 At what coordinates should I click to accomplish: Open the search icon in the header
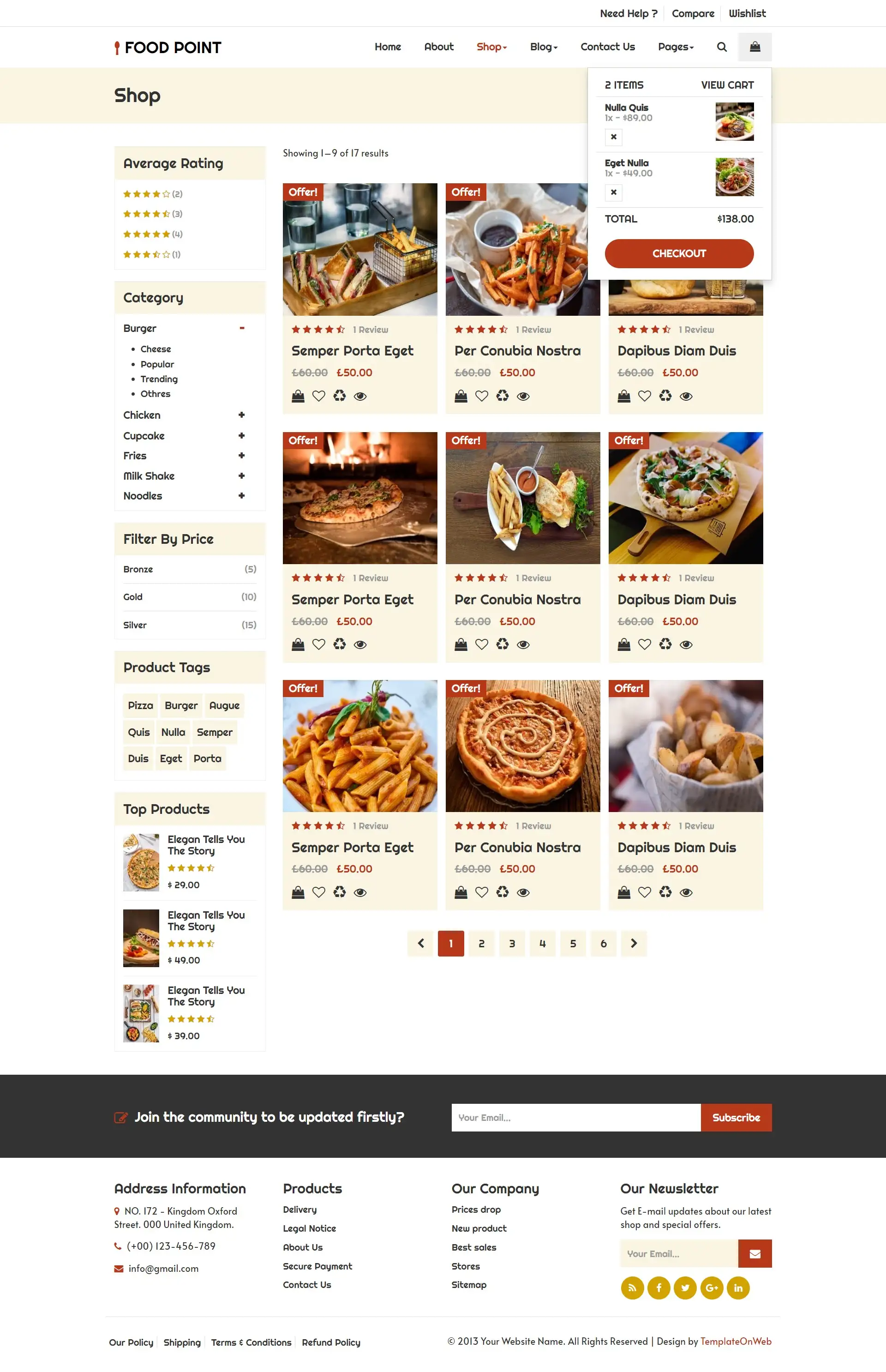tap(721, 47)
